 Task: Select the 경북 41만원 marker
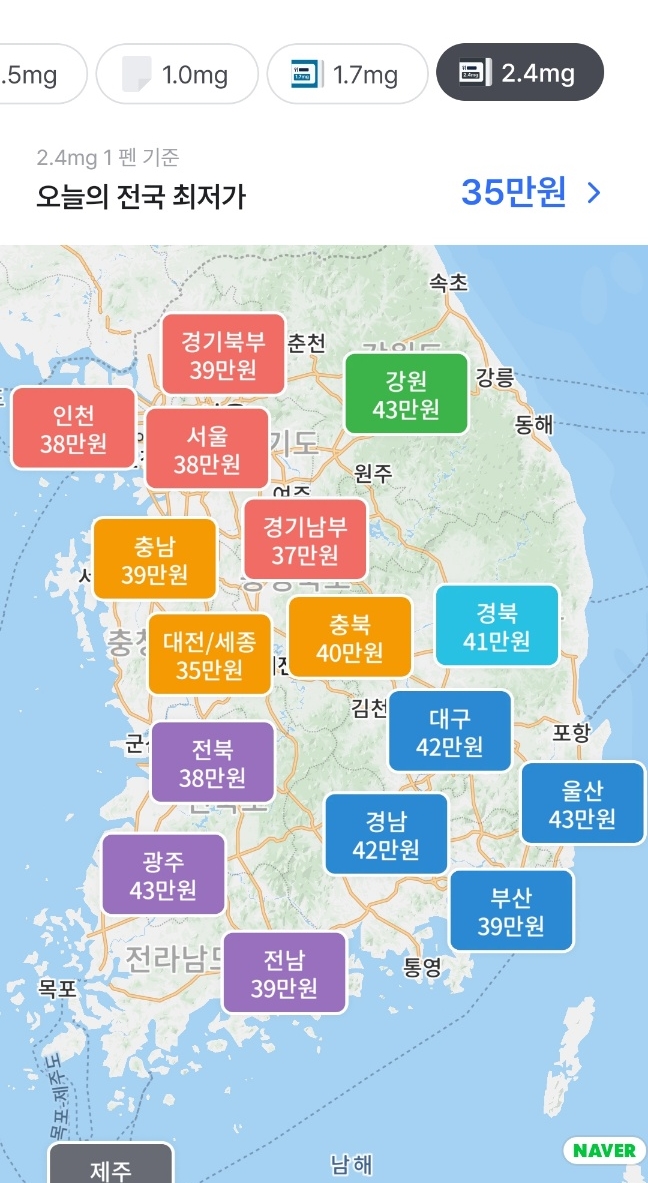coord(497,625)
